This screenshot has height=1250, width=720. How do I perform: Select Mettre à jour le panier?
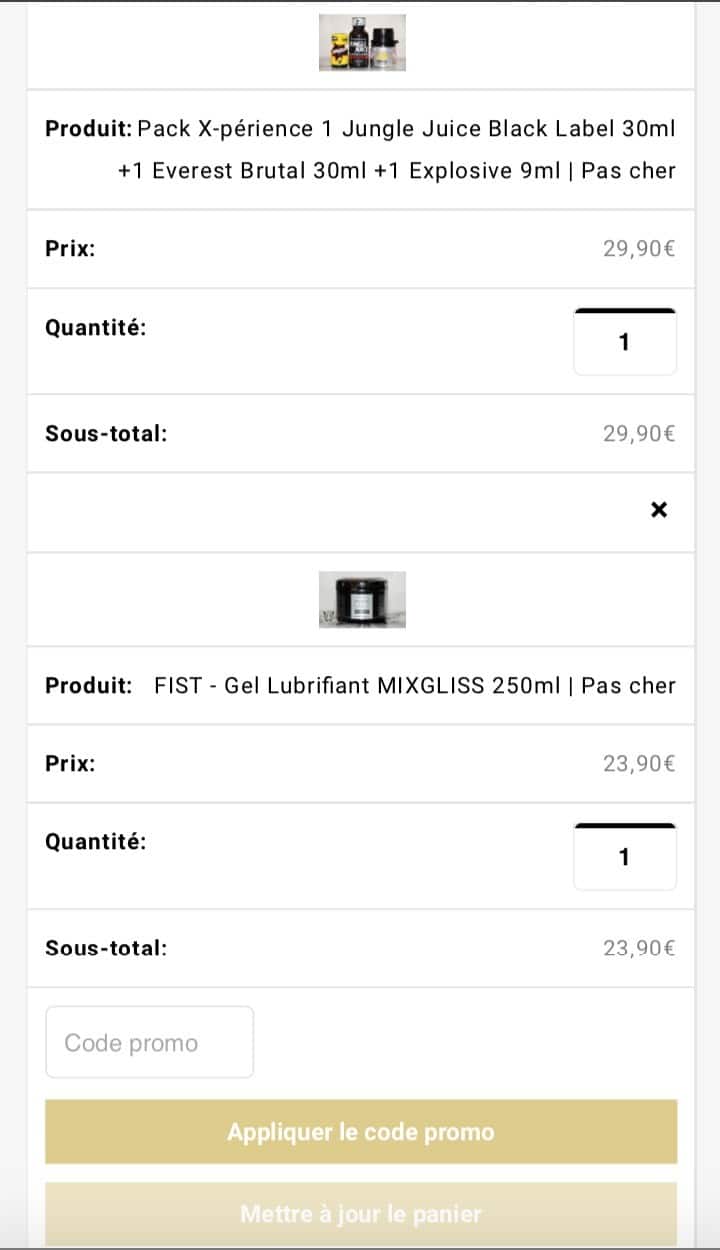(x=361, y=1214)
